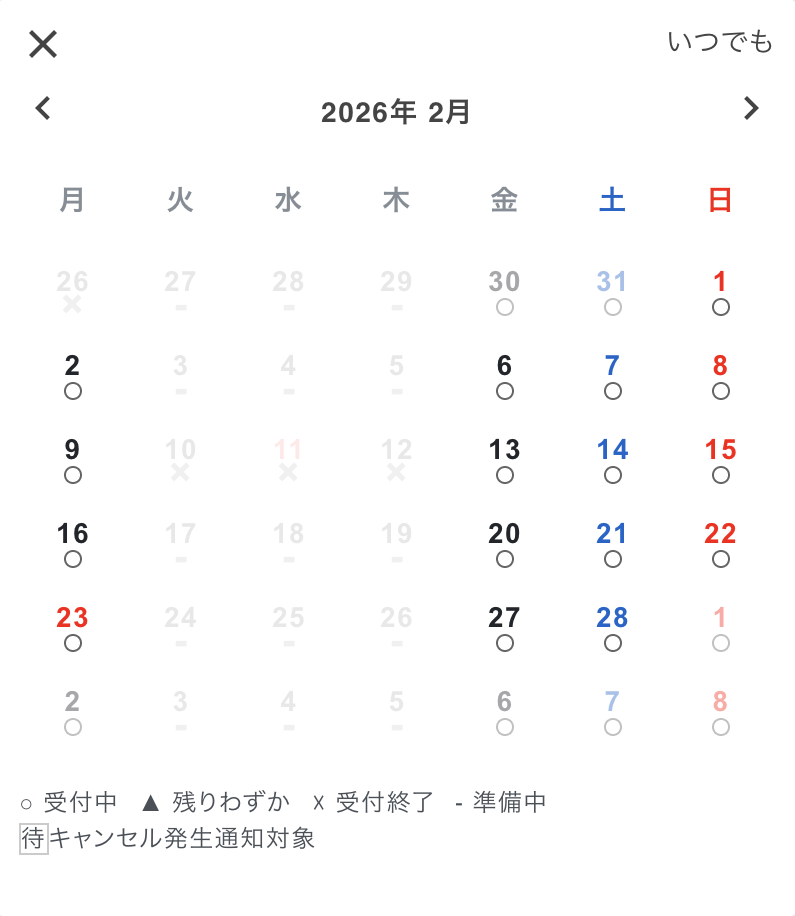
Task: Select the いつでも (anytime) option
Action: click(720, 42)
